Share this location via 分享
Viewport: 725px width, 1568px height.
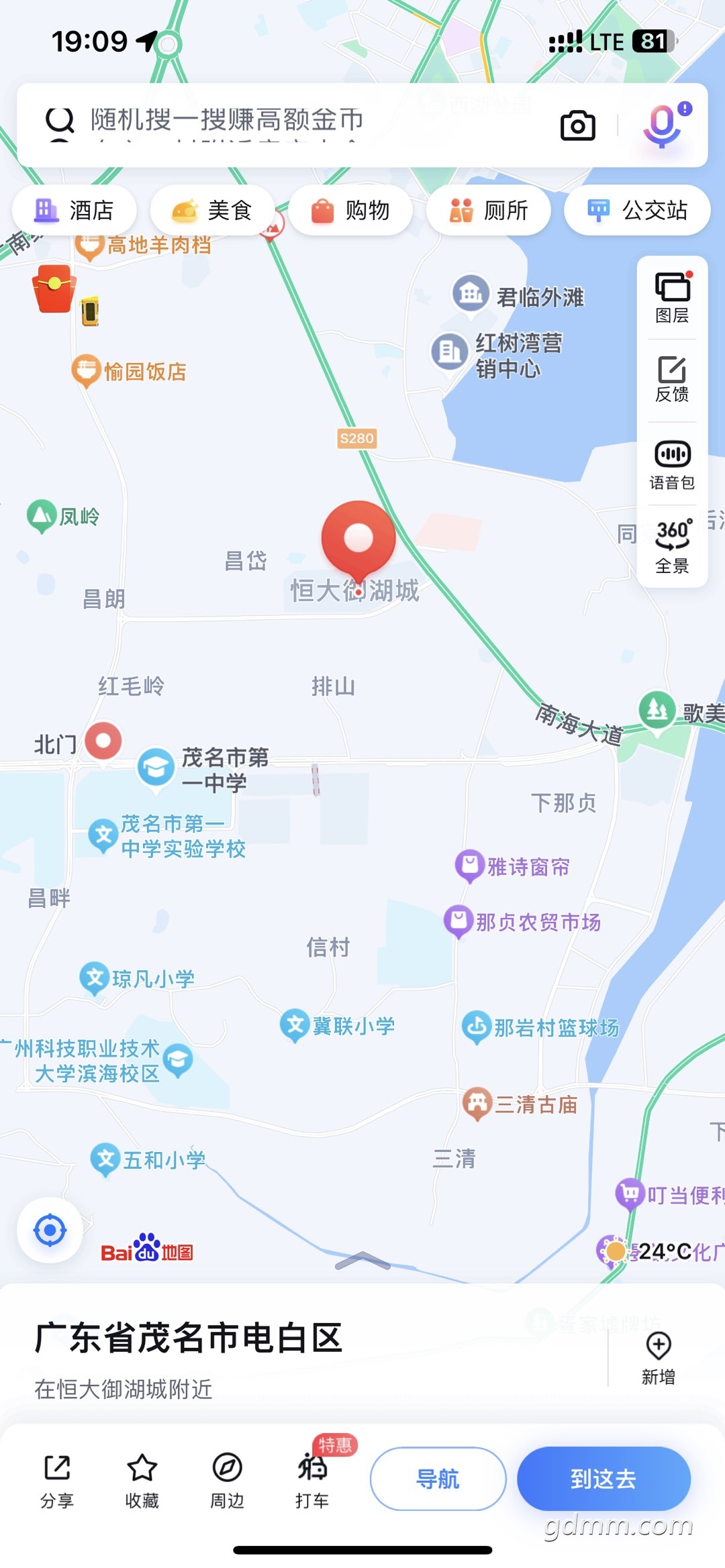tap(57, 1481)
